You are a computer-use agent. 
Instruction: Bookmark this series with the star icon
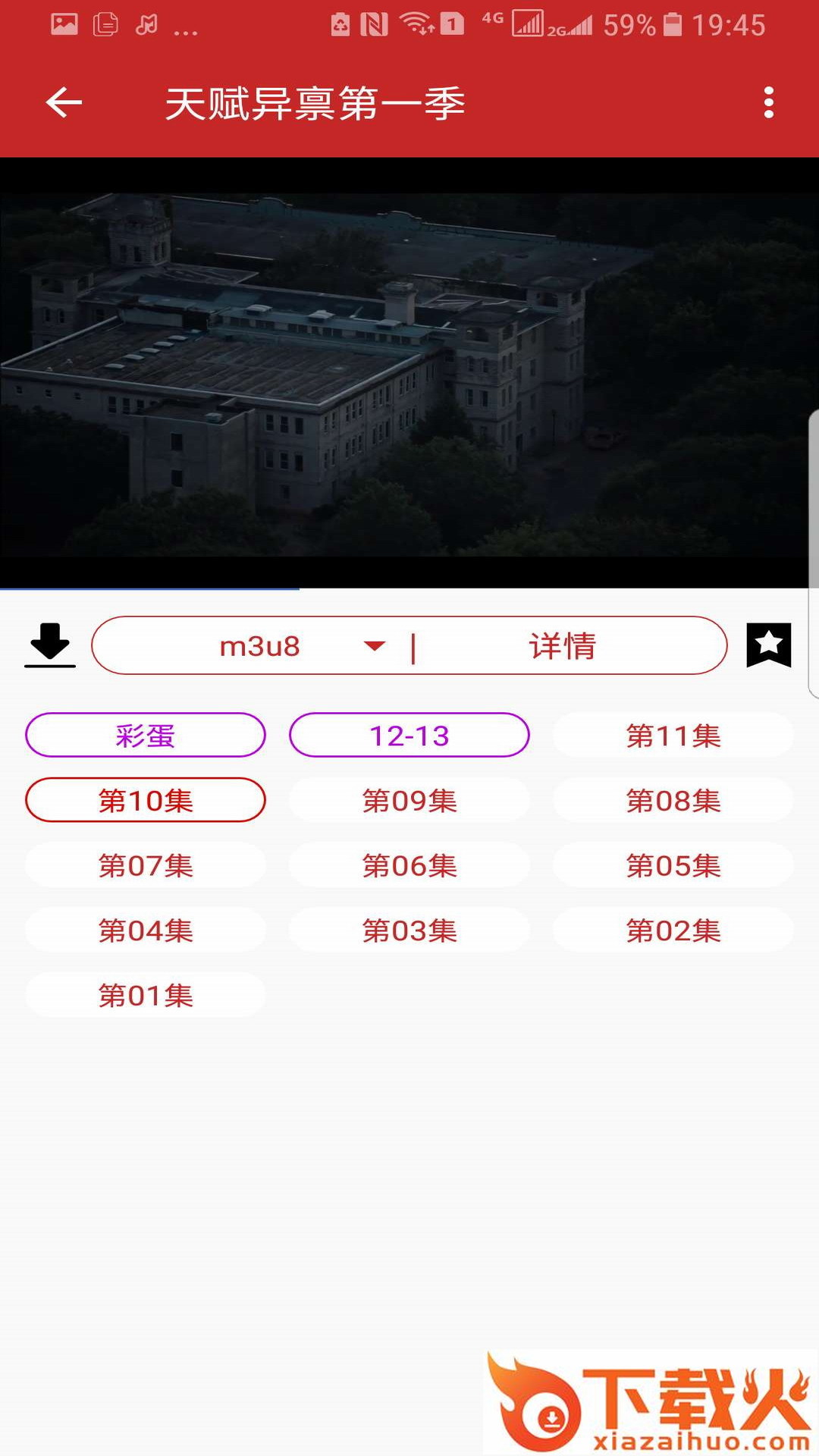(768, 645)
